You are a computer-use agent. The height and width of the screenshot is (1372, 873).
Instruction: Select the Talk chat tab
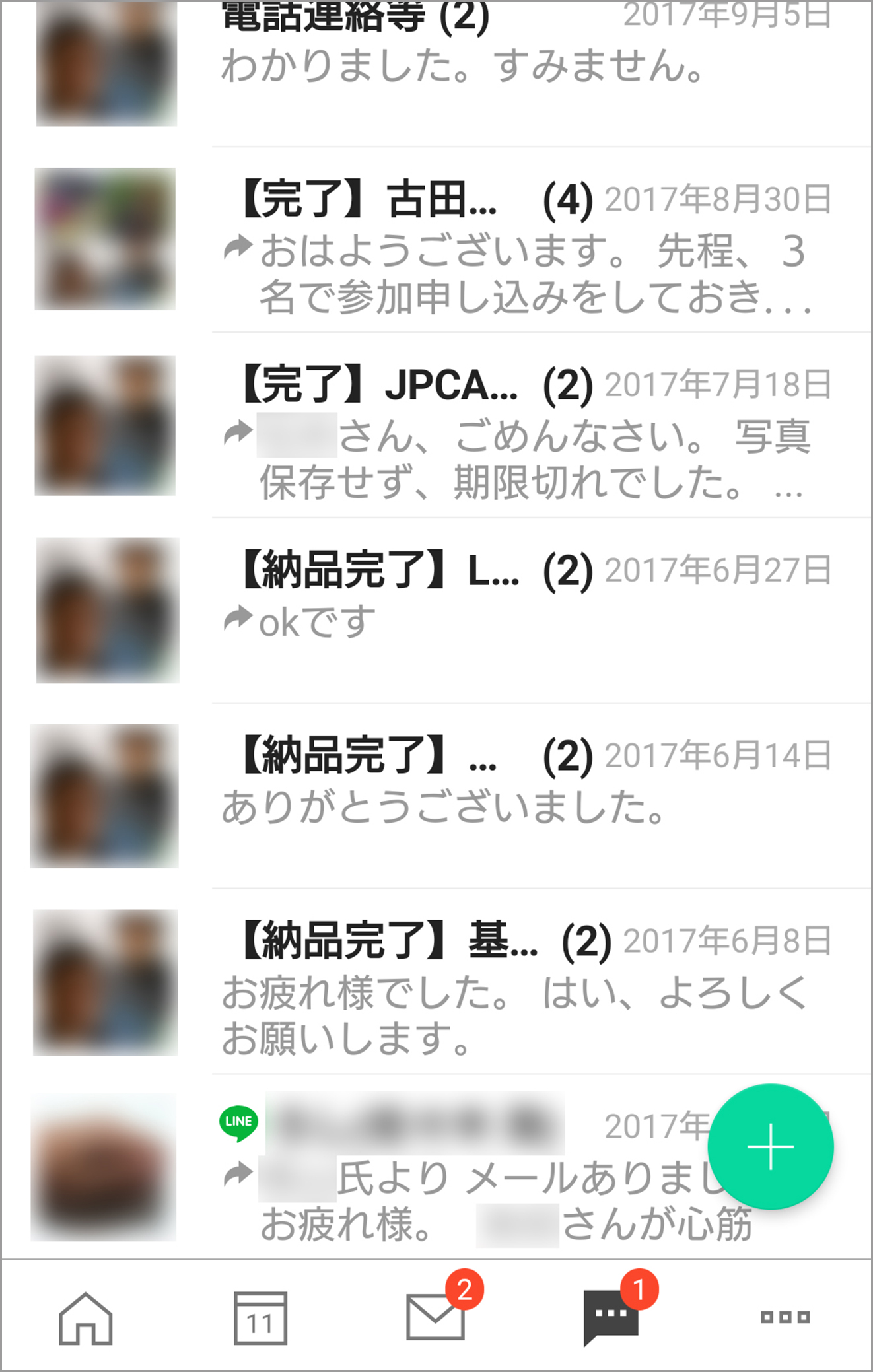(611, 1317)
